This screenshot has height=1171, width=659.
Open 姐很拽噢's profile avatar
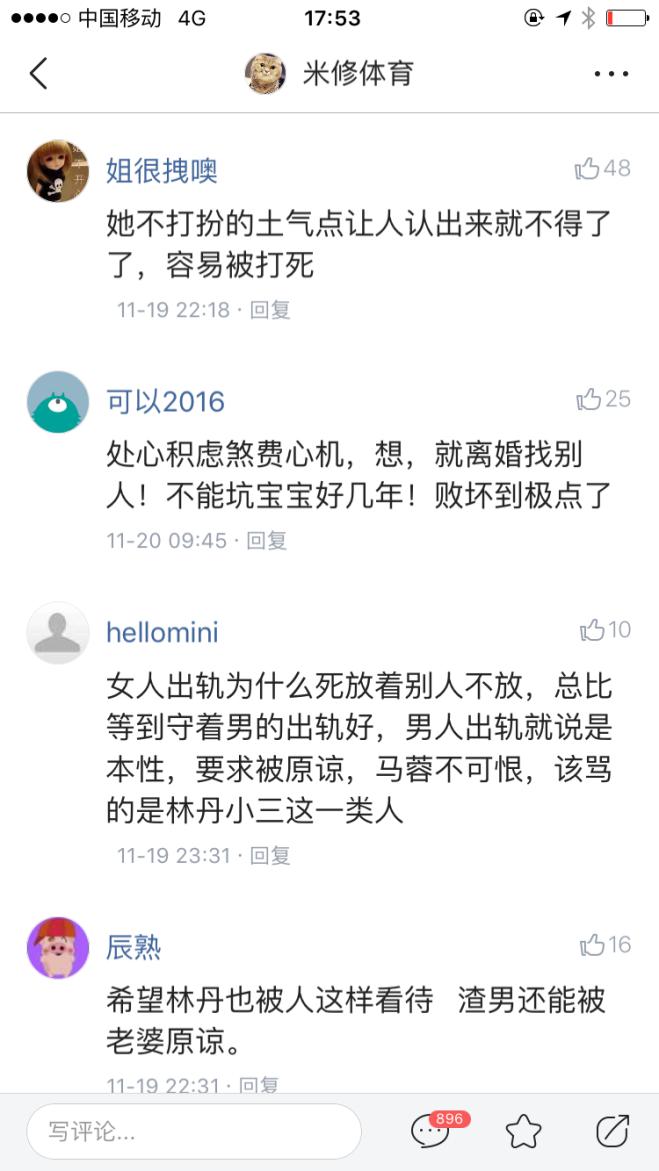57,171
